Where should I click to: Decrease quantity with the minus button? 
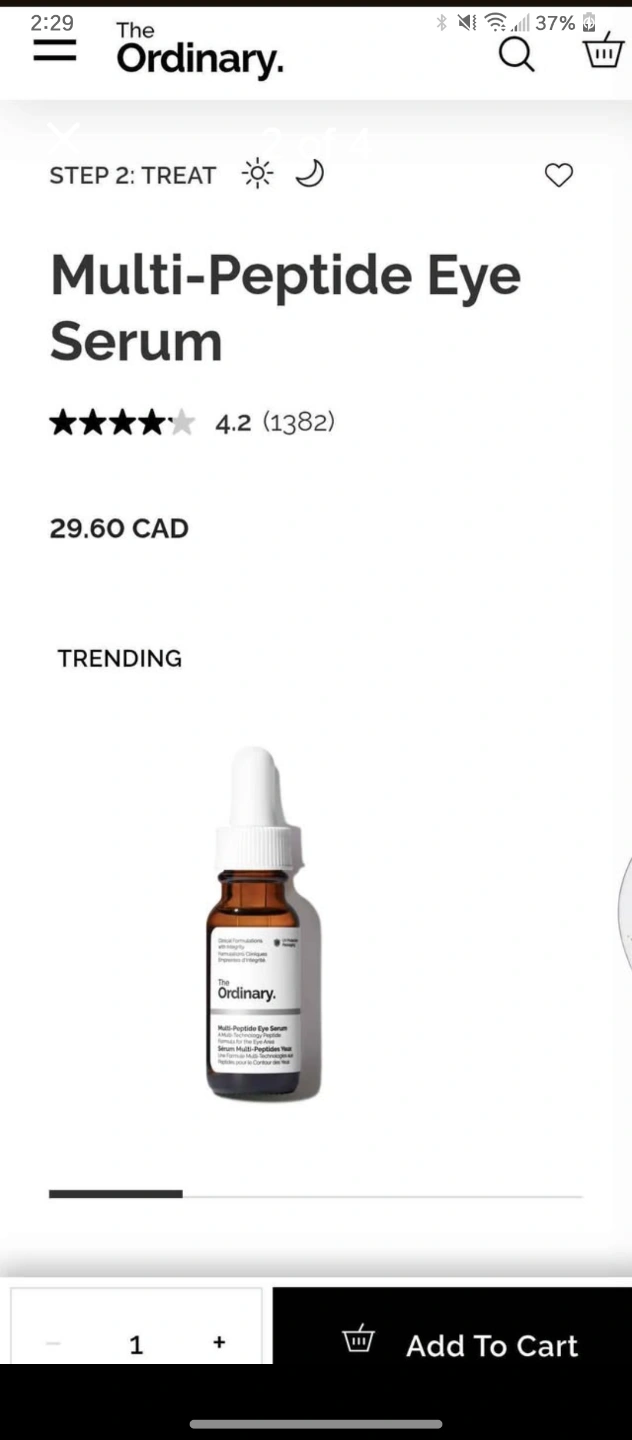pos(53,1342)
